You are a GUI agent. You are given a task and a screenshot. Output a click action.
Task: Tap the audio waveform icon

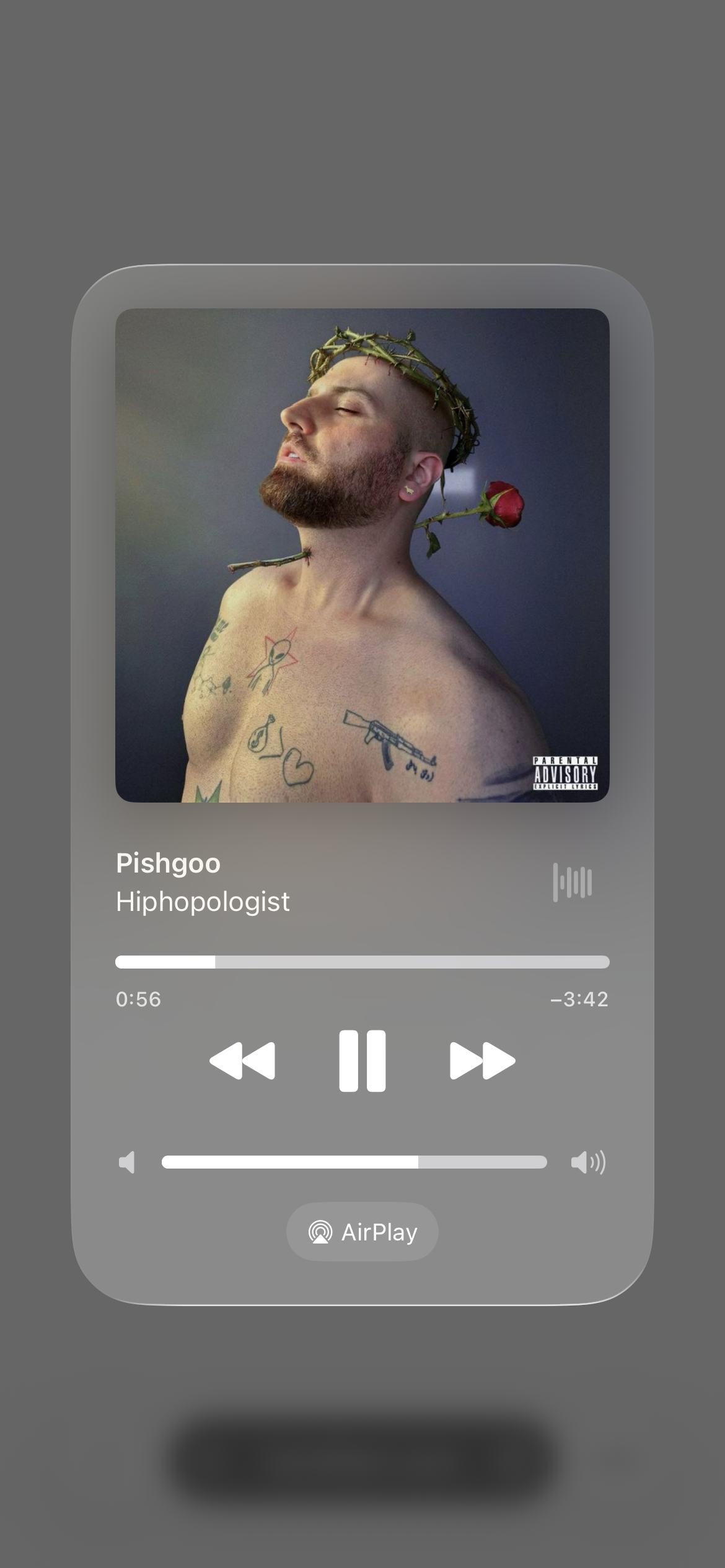572,882
